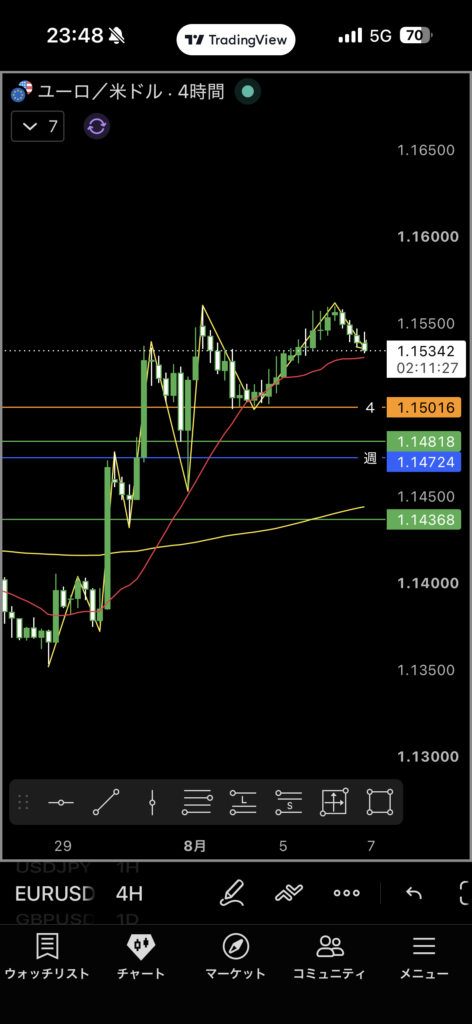Open the メニュー tab

[424, 957]
